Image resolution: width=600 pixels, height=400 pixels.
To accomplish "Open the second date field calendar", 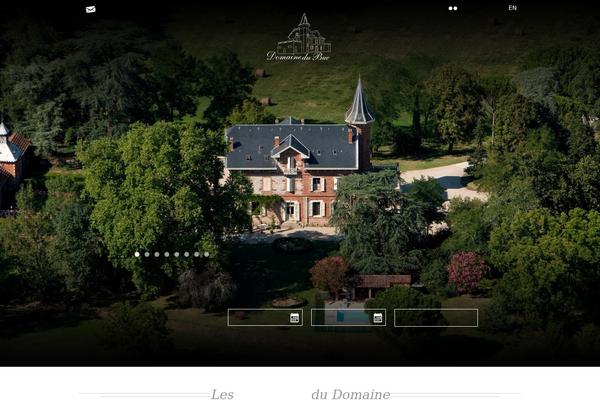I will click(x=377, y=318).
